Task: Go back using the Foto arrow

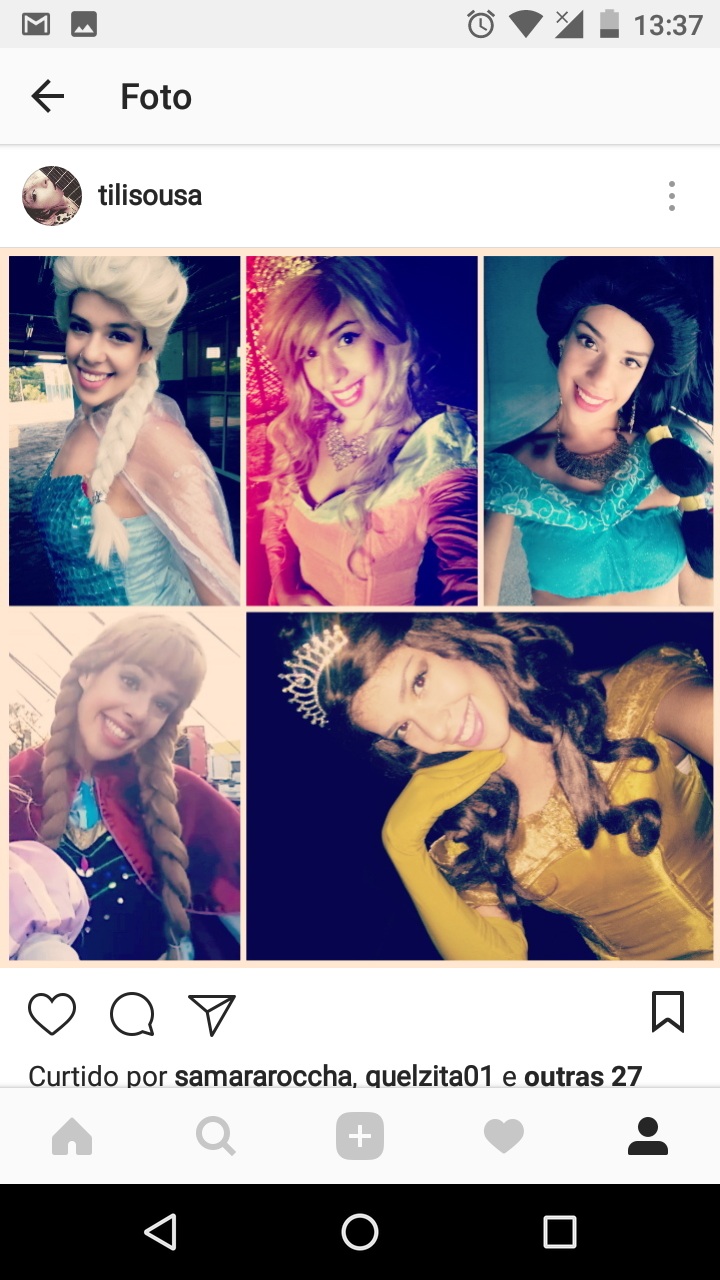Action: click(x=47, y=97)
